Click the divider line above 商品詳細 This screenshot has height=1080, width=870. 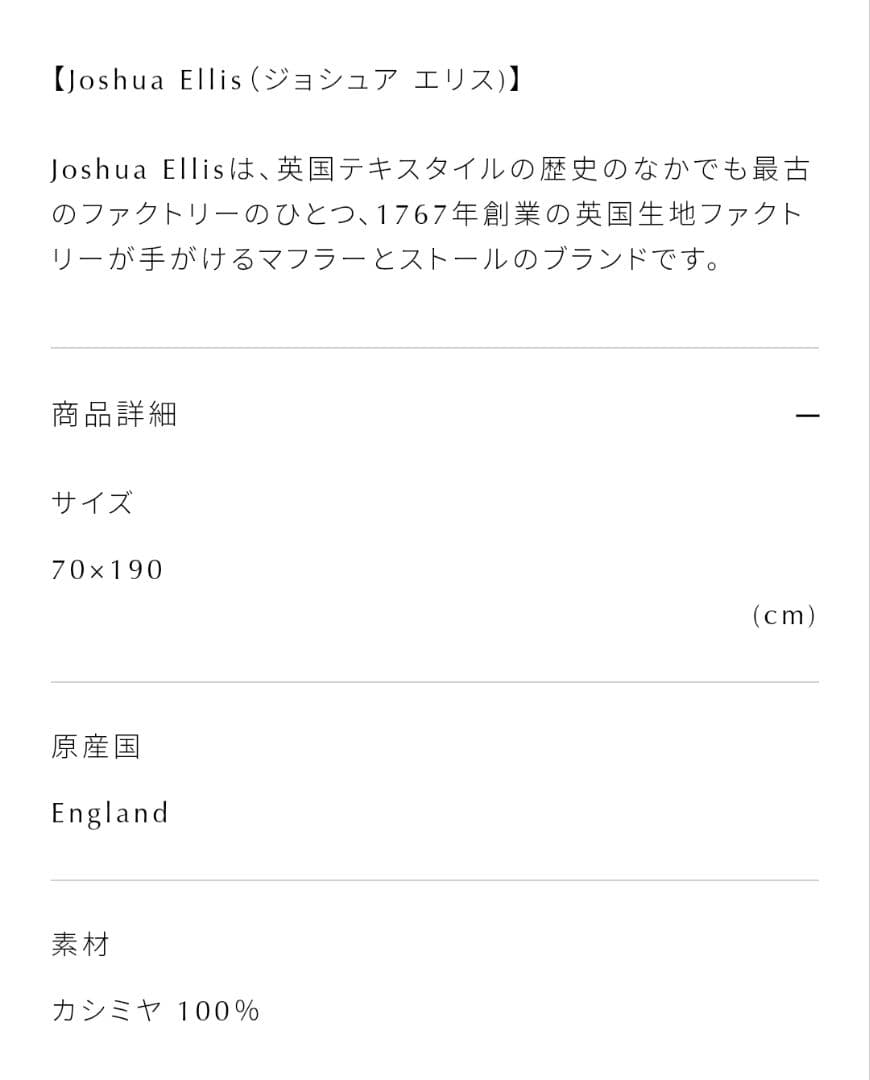point(435,345)
